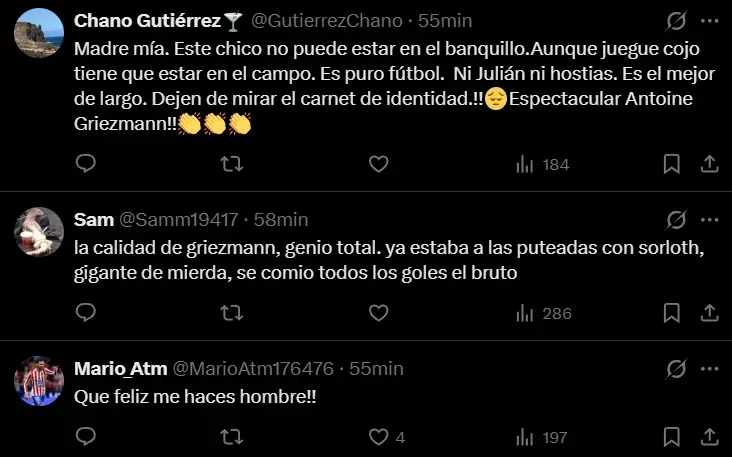Bookmark Mario_Atm's tweet
This screenshot has width=732, height=457.
pos(673,437)
